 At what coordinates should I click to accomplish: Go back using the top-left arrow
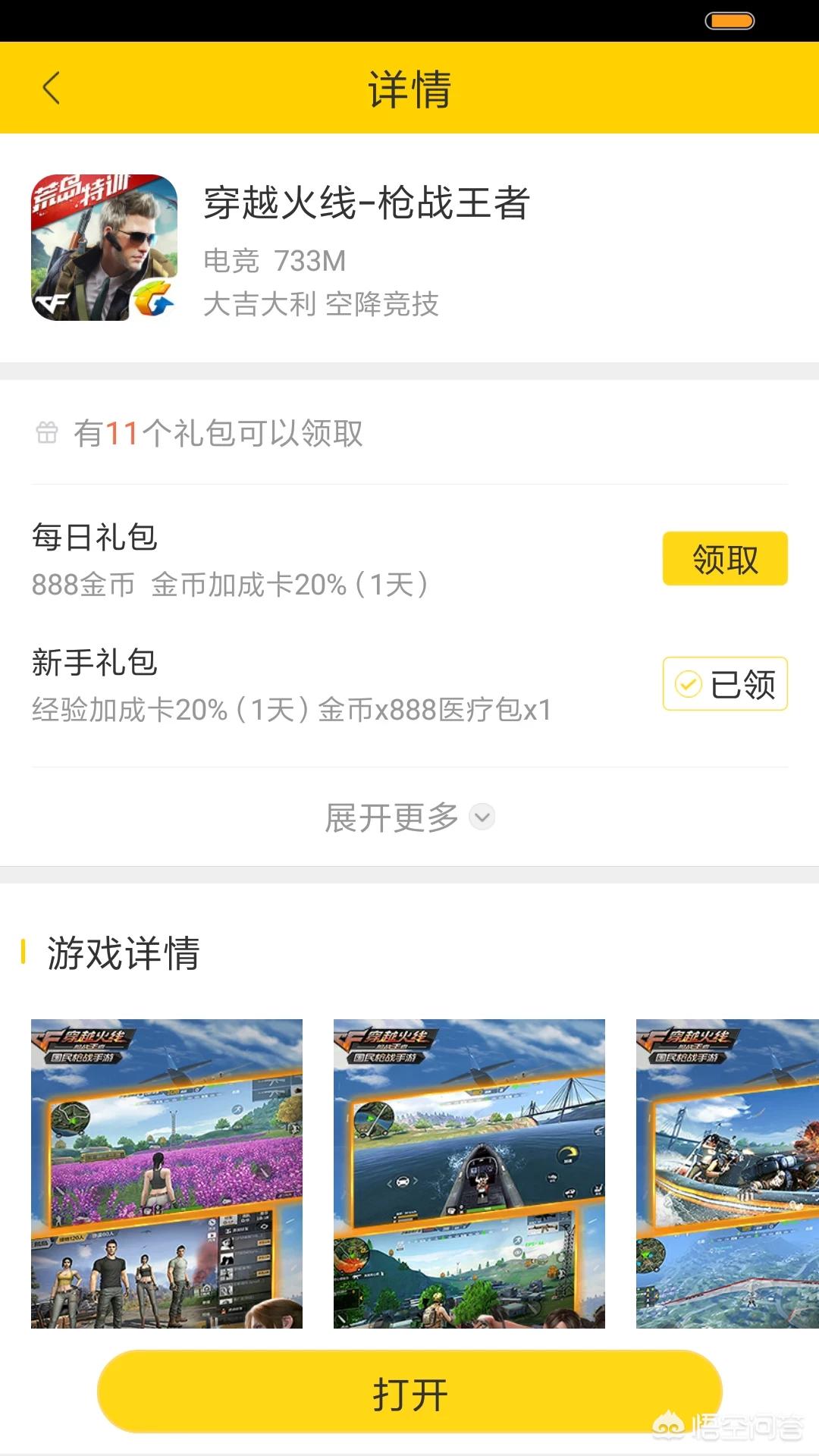click(51, 88)
